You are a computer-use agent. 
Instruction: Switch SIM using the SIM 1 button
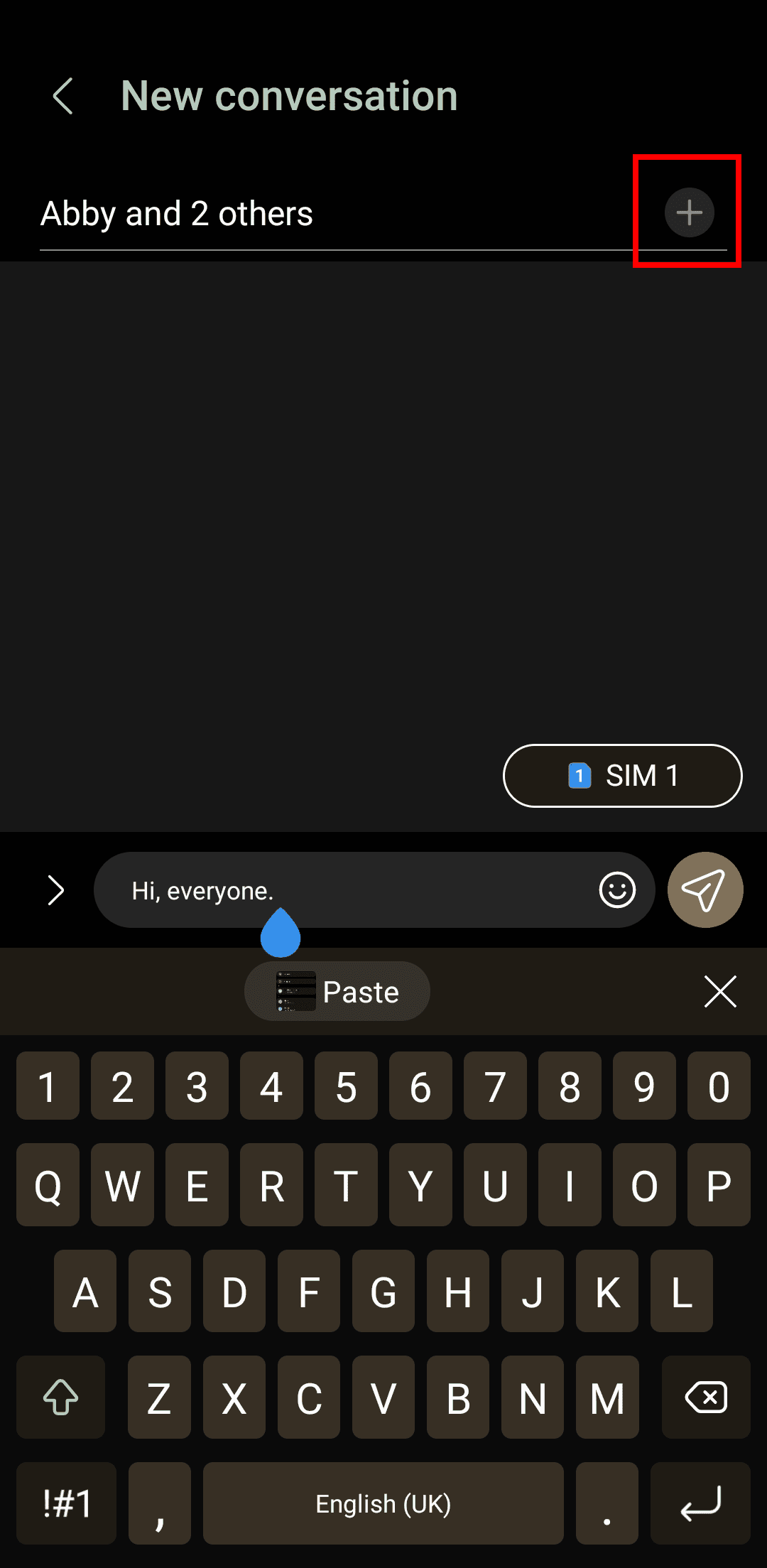tap(622, 776)
